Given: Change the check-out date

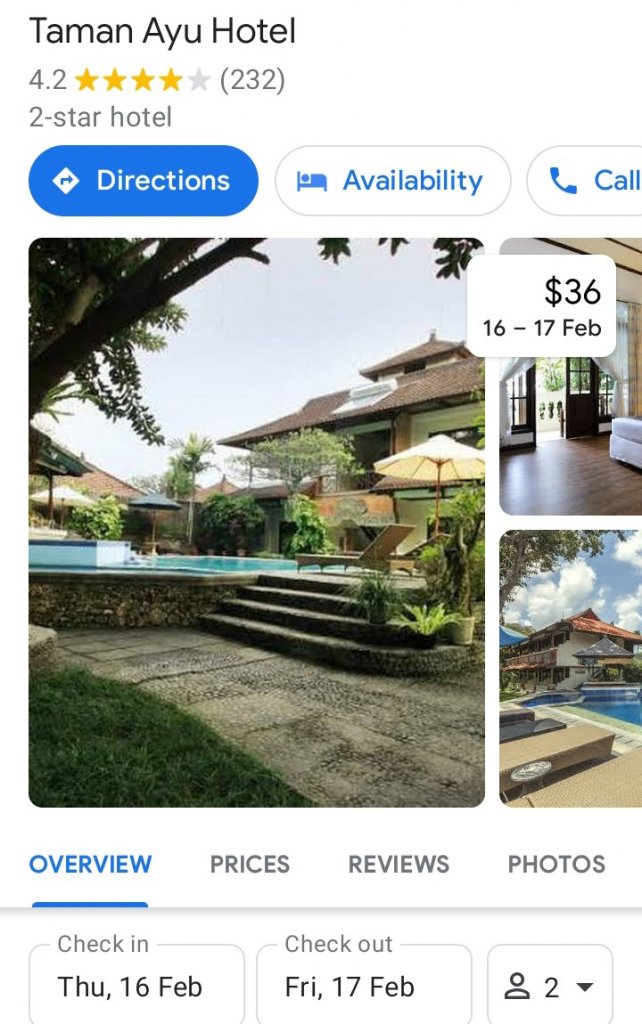Looking at the screenshot, I should [363, 986].
